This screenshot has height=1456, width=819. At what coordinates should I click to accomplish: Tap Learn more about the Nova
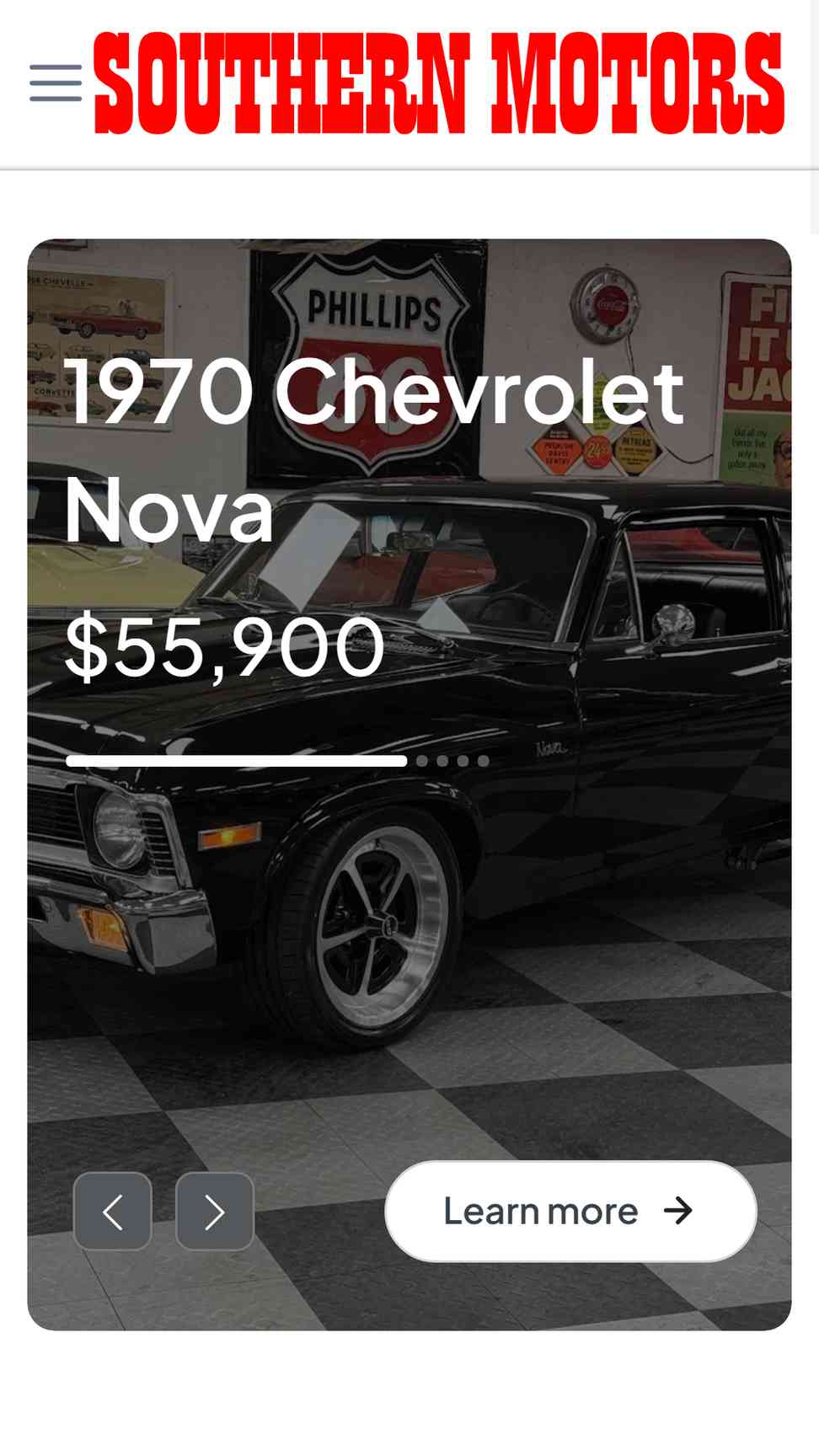(x=570, y=1212)
